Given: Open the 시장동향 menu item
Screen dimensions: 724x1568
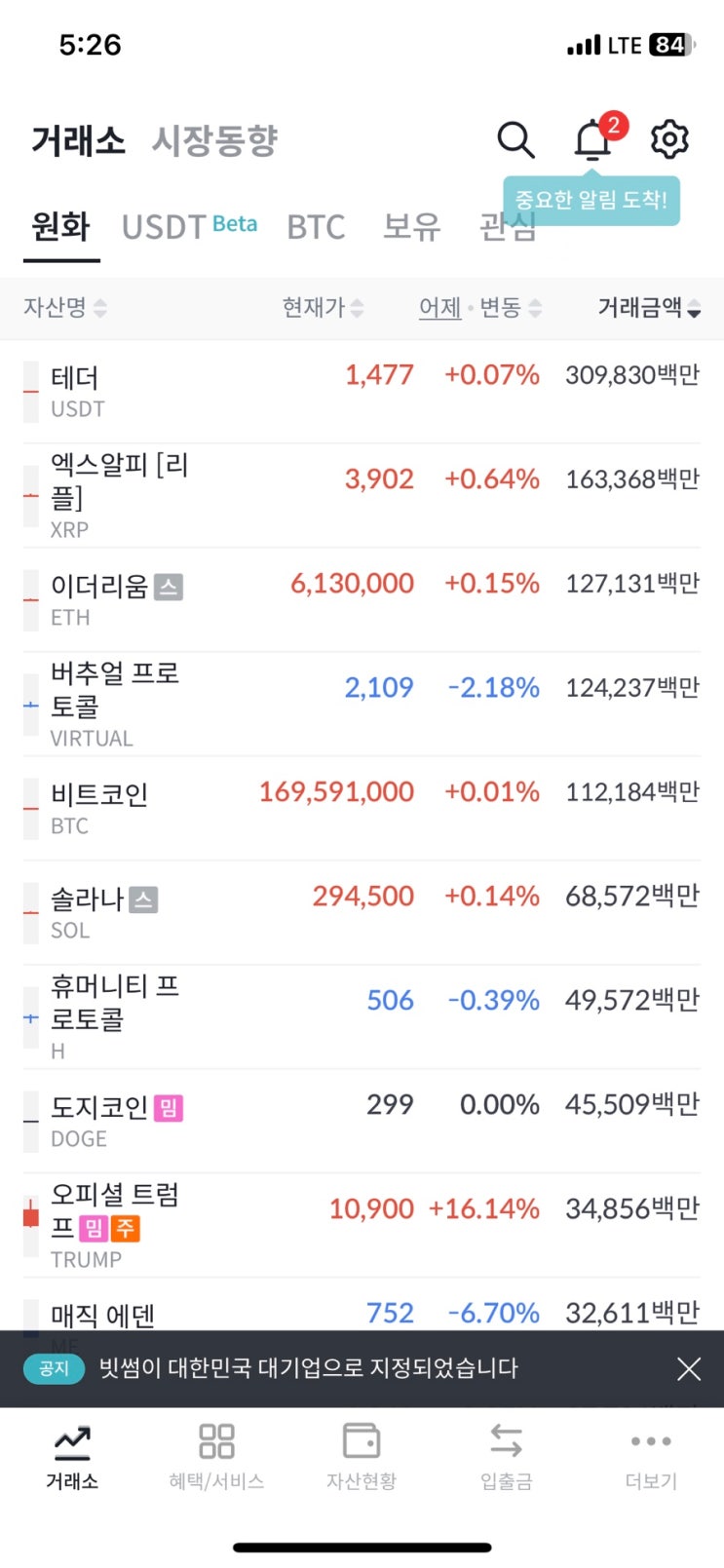Looking at the screenshot, I should pyautogui.click(x=215, y=139).
